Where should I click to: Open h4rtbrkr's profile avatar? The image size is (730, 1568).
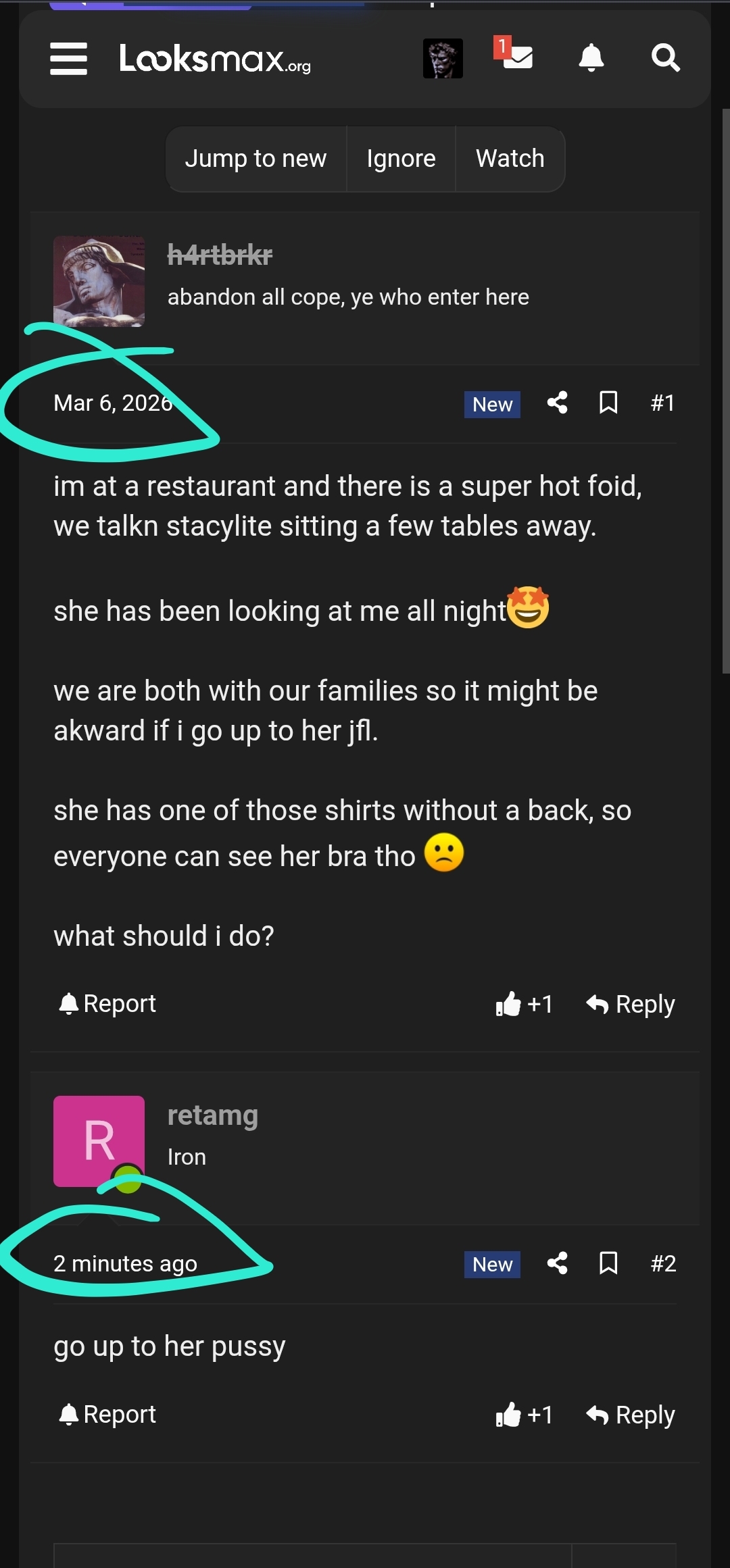(x=99, y=281)
